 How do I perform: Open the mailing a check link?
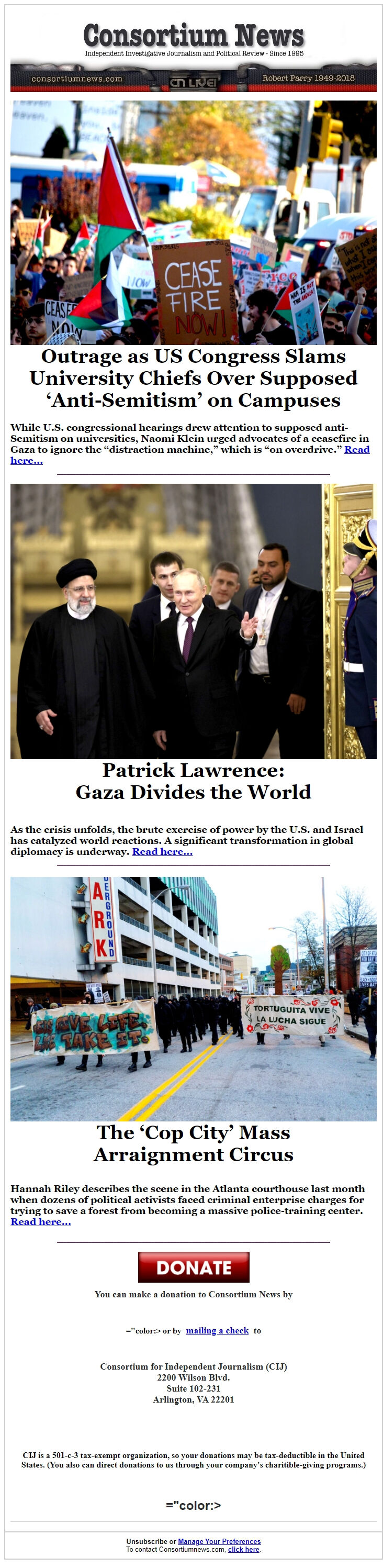217,1331
